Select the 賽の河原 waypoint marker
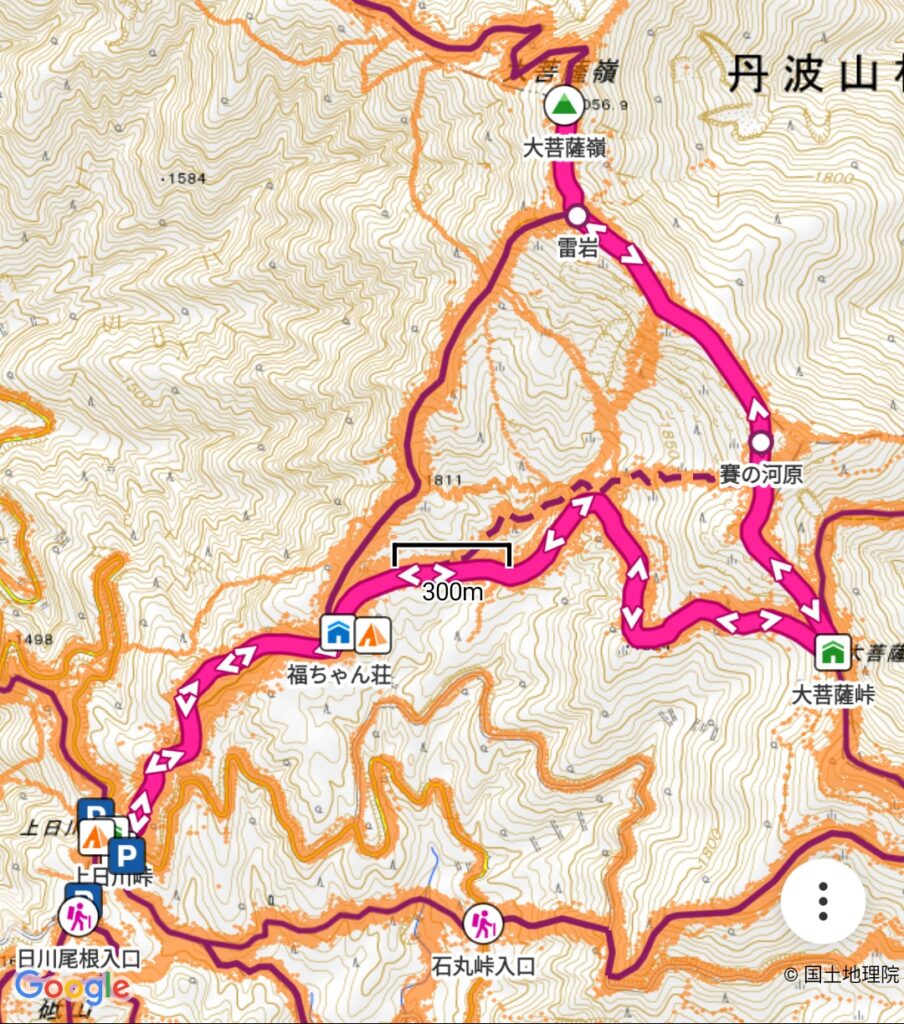Image resolution: width=904 pixels, height=1024 pixels. tap(761, 442)
